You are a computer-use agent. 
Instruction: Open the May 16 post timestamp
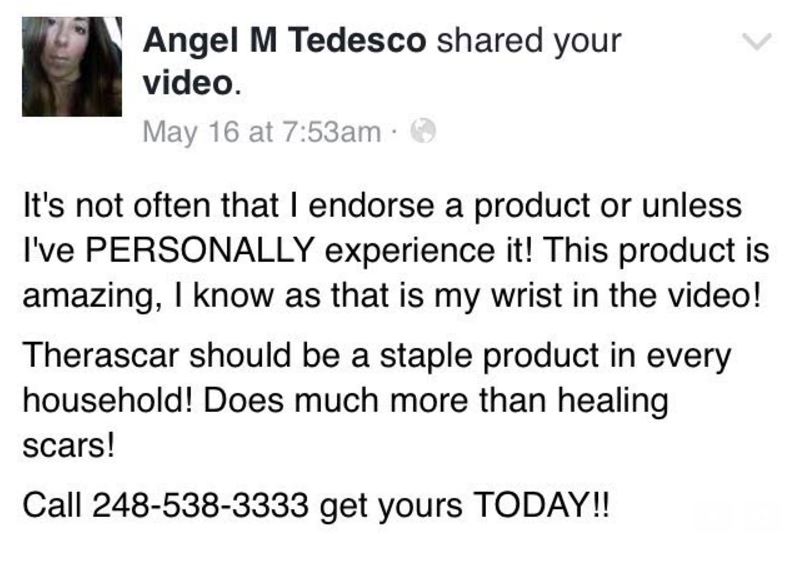pos(262,130)
